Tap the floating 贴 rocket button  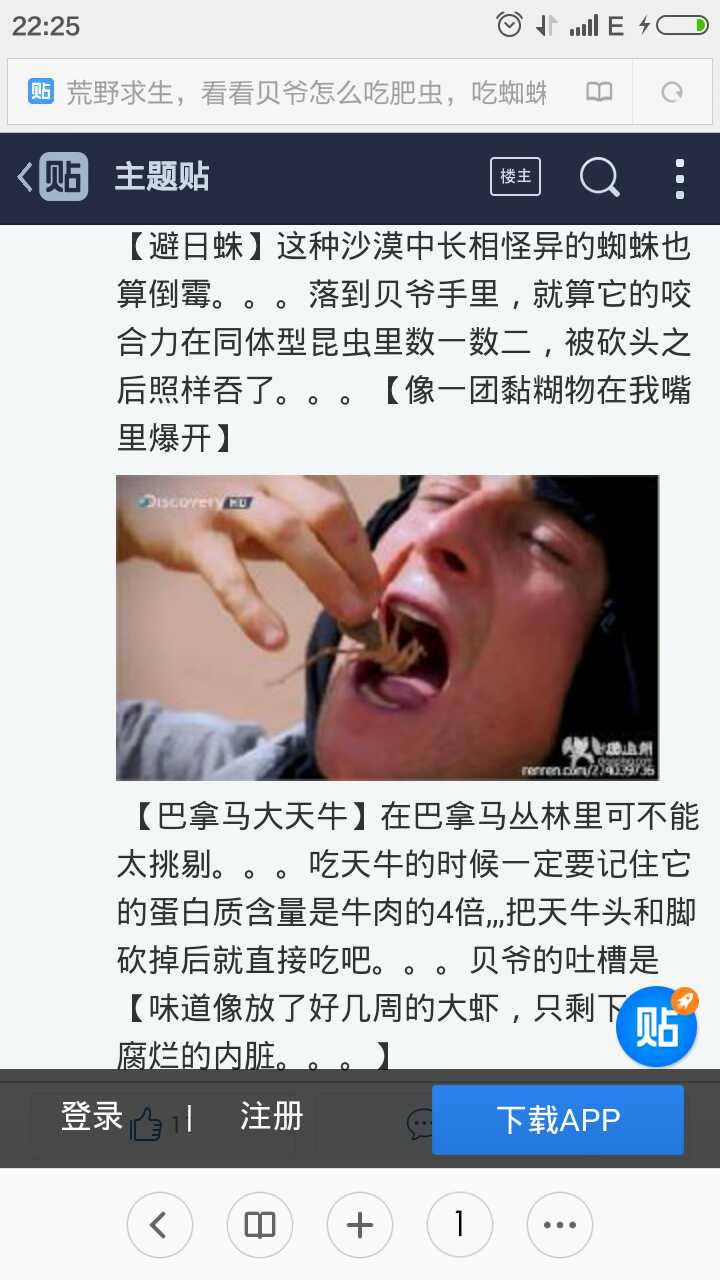(657, 1026)
